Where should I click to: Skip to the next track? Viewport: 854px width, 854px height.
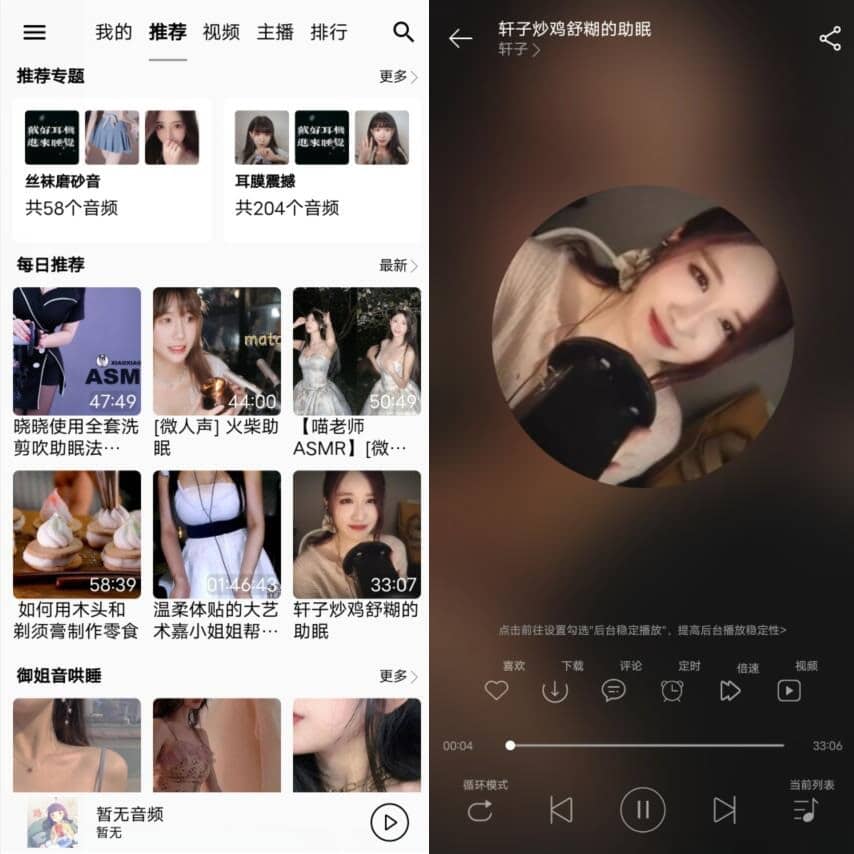pyautogui.click(x=724, y=809)
